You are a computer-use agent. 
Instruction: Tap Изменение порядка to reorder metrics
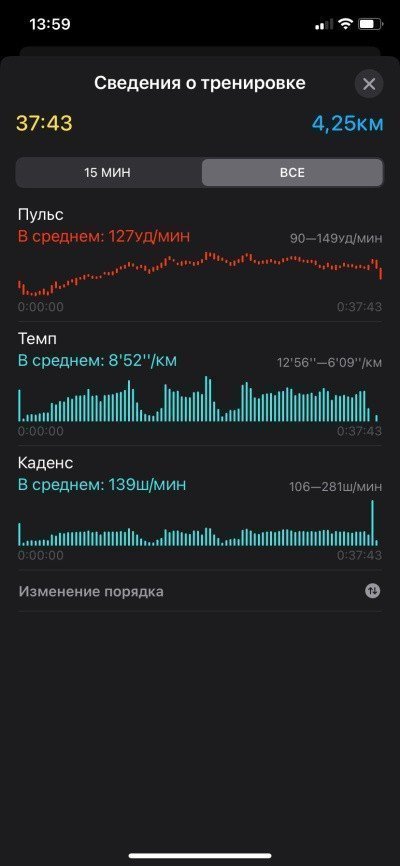click(199, 592)
